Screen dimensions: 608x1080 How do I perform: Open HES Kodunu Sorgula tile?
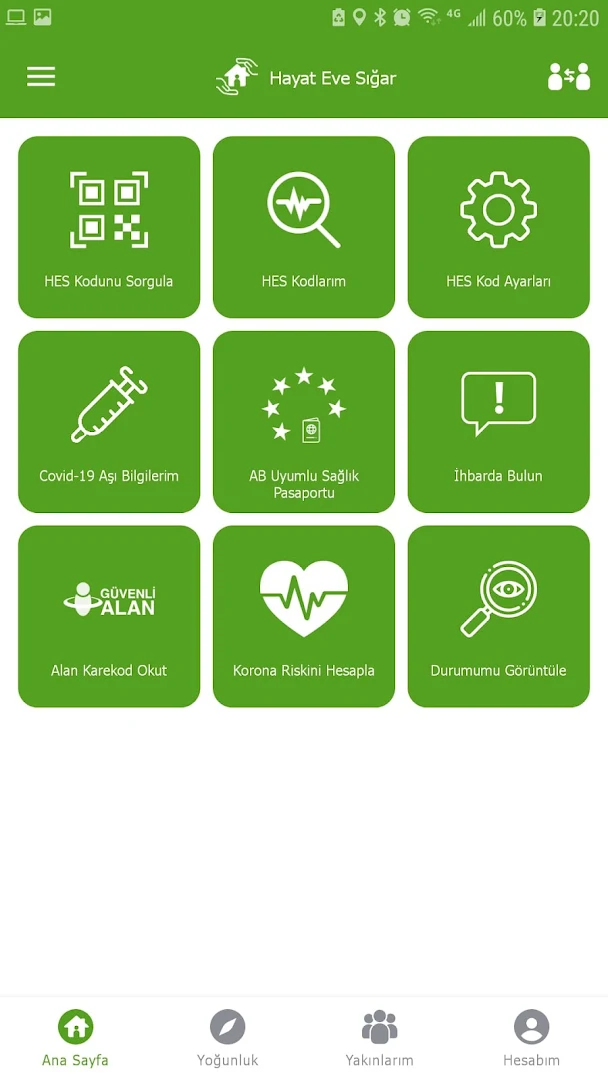point(109,227)
